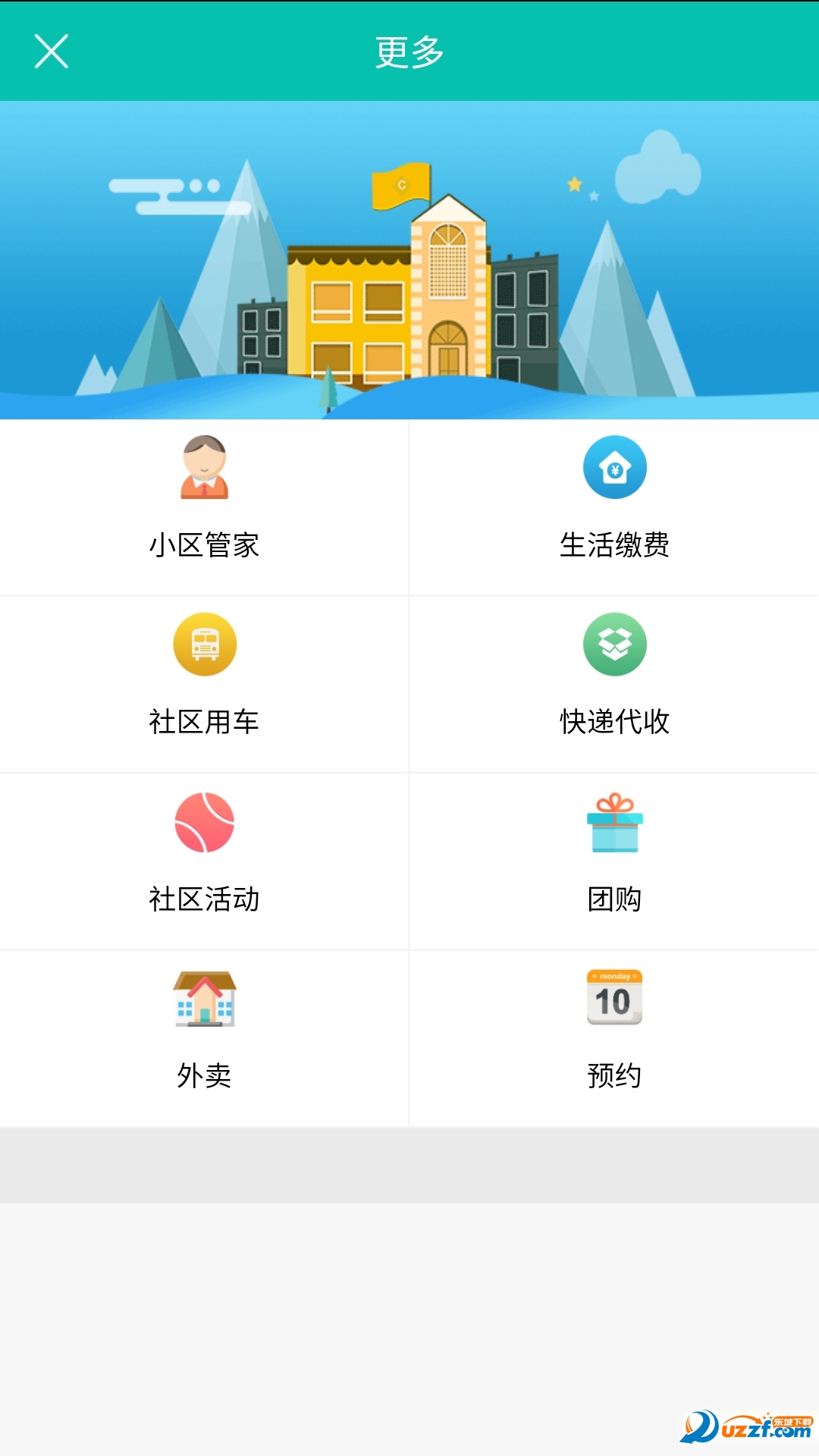Select the 预约 calendar icon showing 10
The width and height of the screenshot is (819, 1456).
614,999
